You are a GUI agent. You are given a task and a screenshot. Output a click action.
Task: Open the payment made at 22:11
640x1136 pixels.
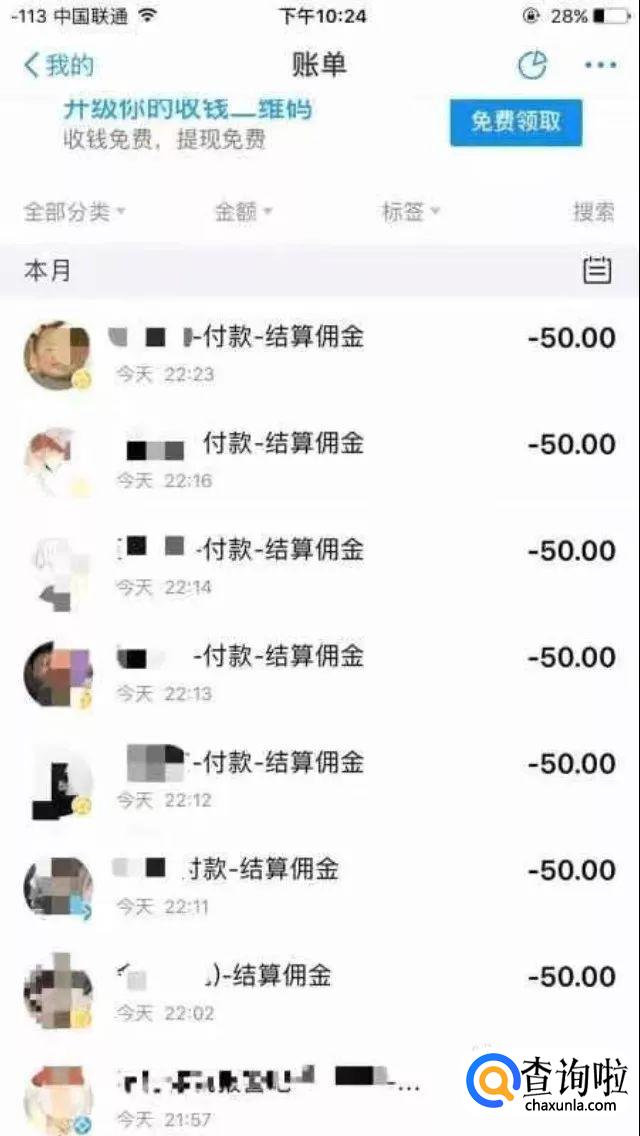[320, 885]
